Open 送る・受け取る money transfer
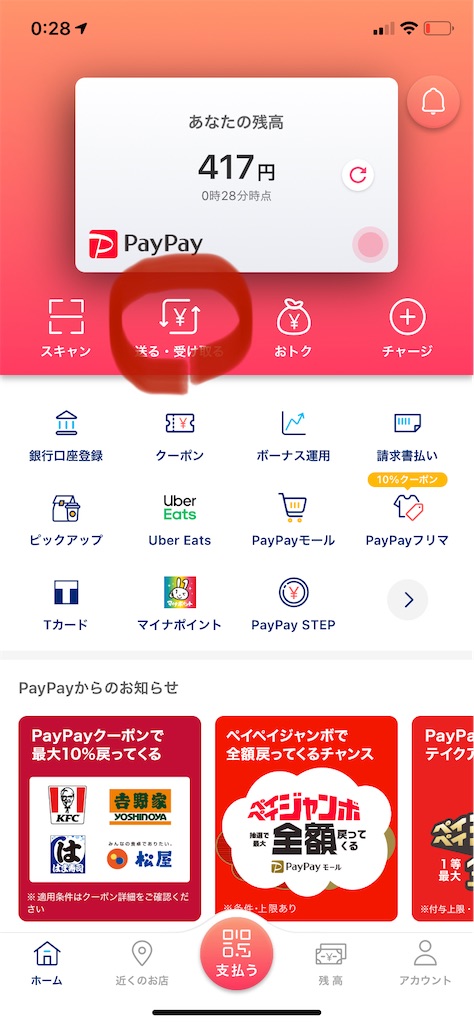 tap(180, 328)
